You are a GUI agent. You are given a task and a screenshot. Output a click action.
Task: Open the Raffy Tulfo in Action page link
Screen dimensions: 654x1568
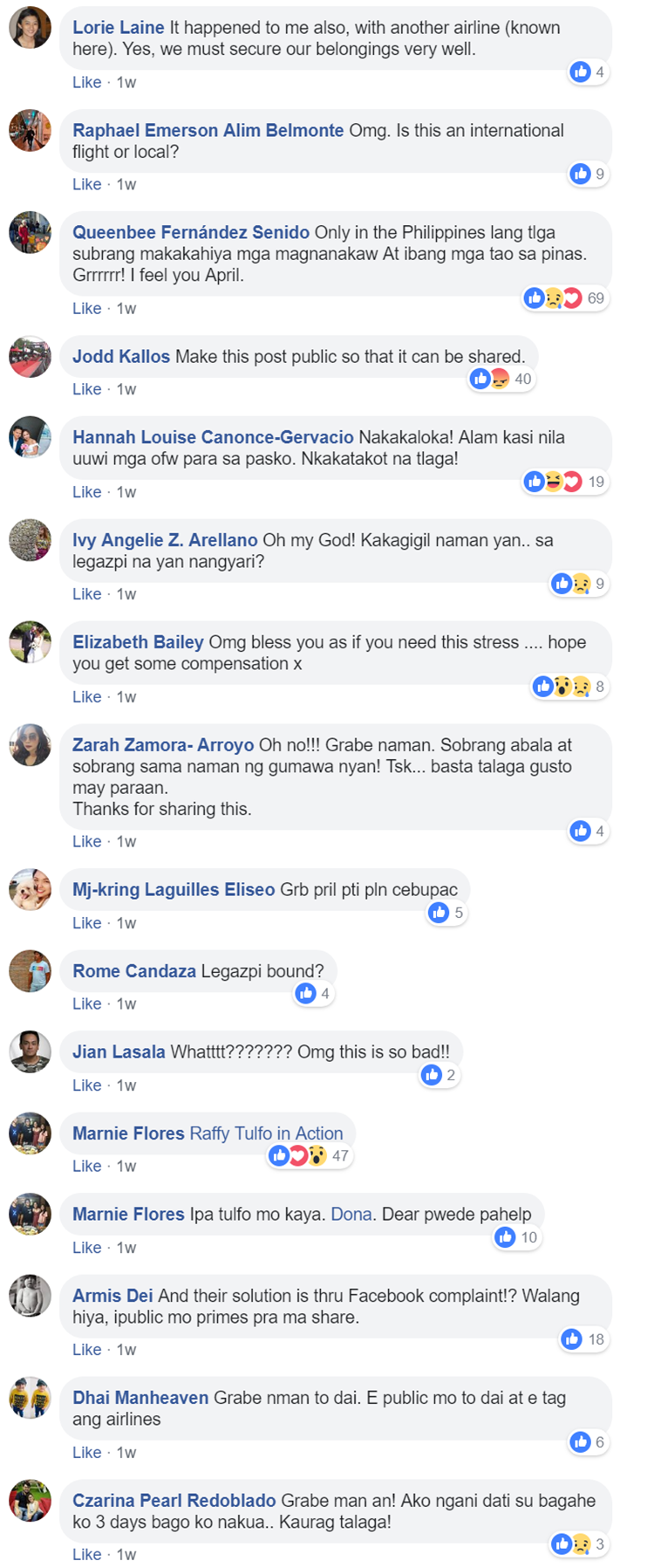pyautogui.click(x=266, y=1133)
